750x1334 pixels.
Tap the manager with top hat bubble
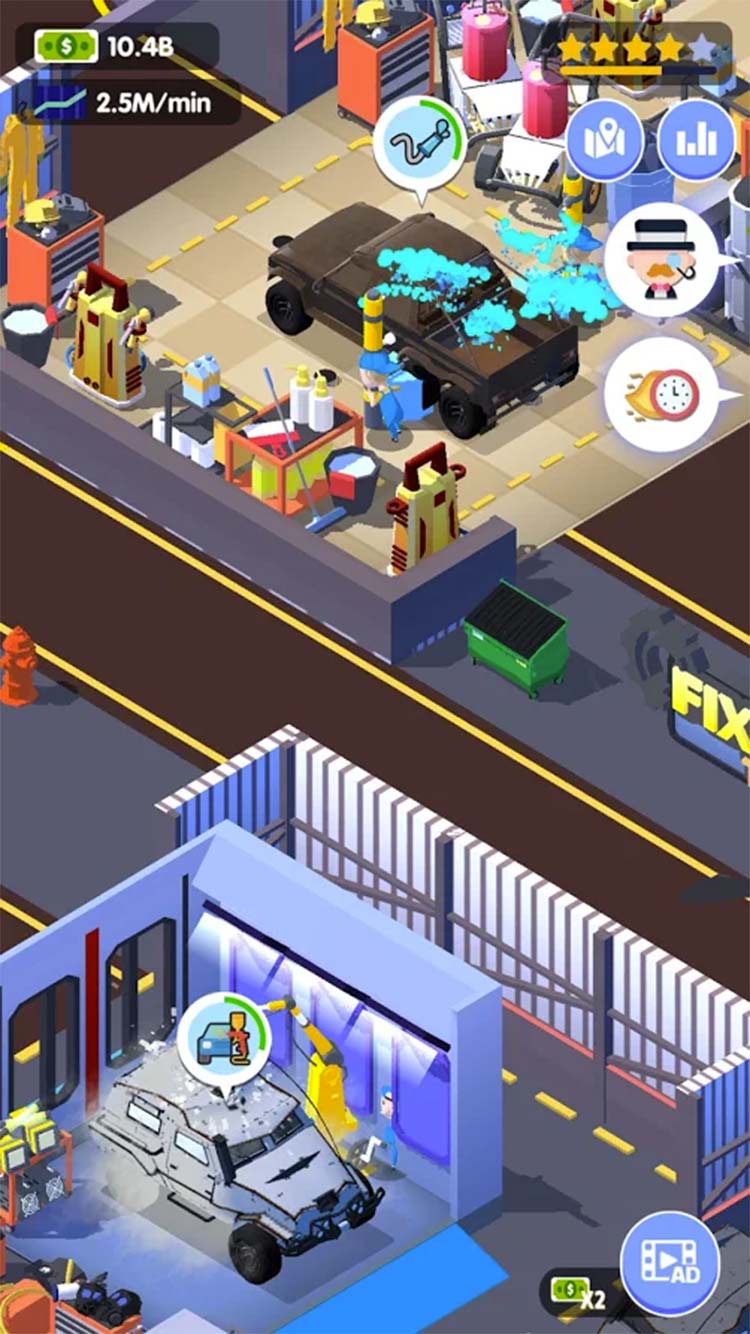[660, 259]
